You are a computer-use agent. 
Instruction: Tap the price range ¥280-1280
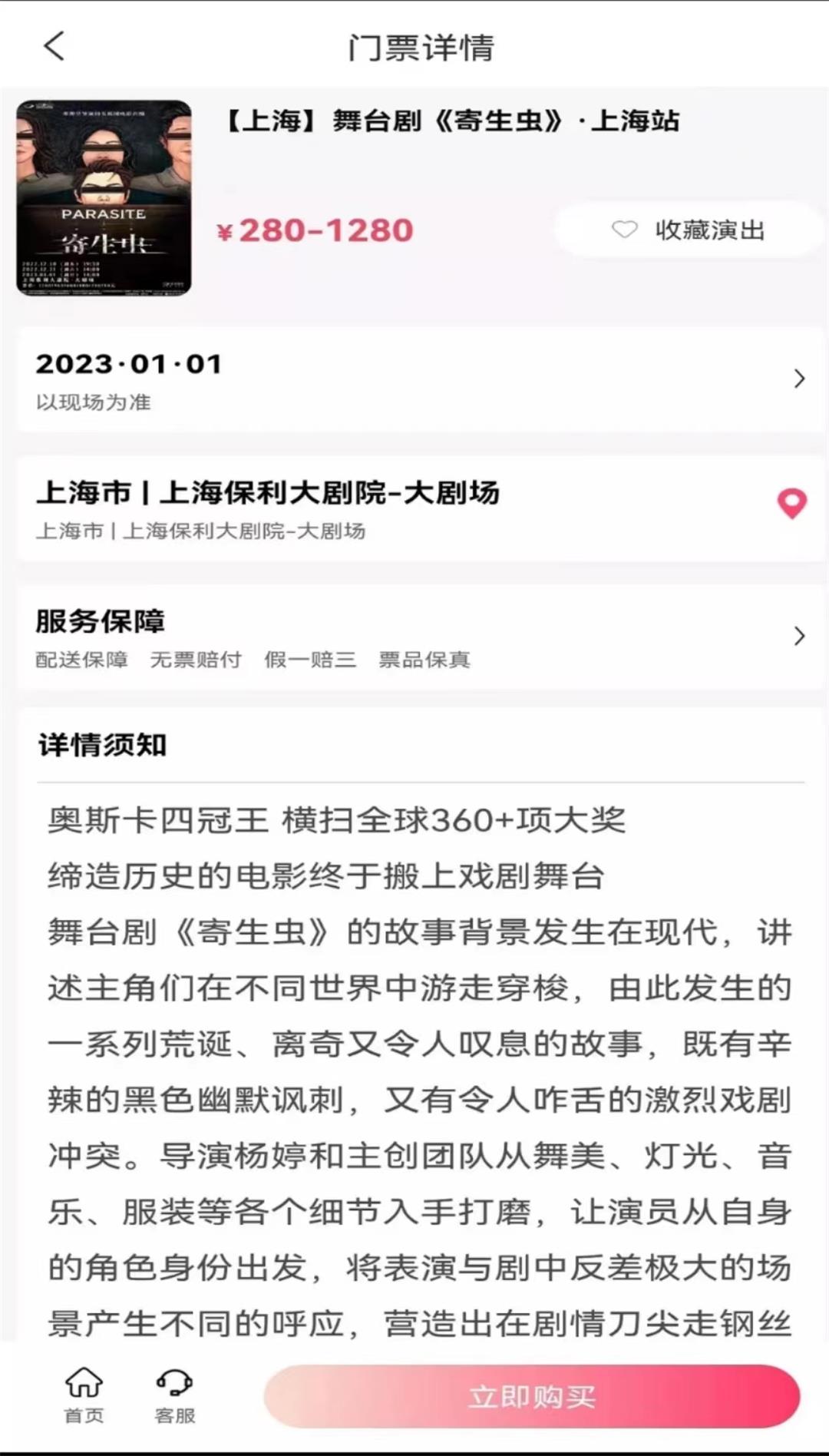coord(315,230)
